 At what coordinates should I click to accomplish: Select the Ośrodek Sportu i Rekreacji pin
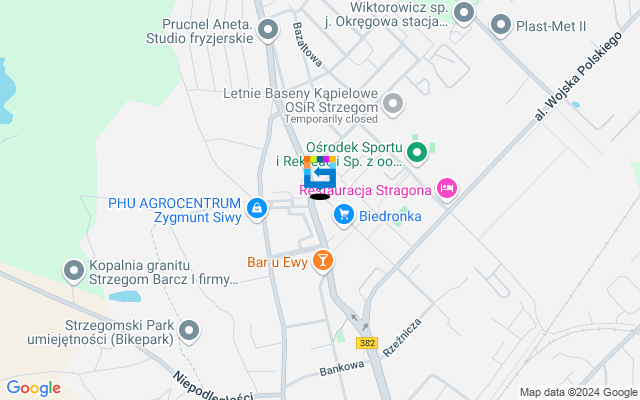click(417, 153)
